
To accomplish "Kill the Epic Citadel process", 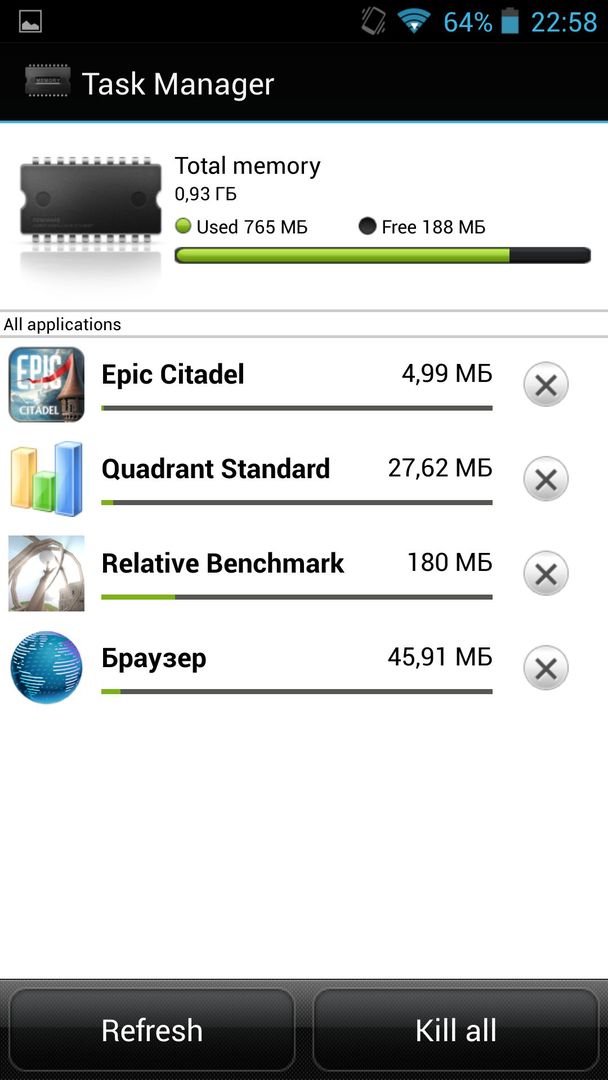I will click(546, 385).
